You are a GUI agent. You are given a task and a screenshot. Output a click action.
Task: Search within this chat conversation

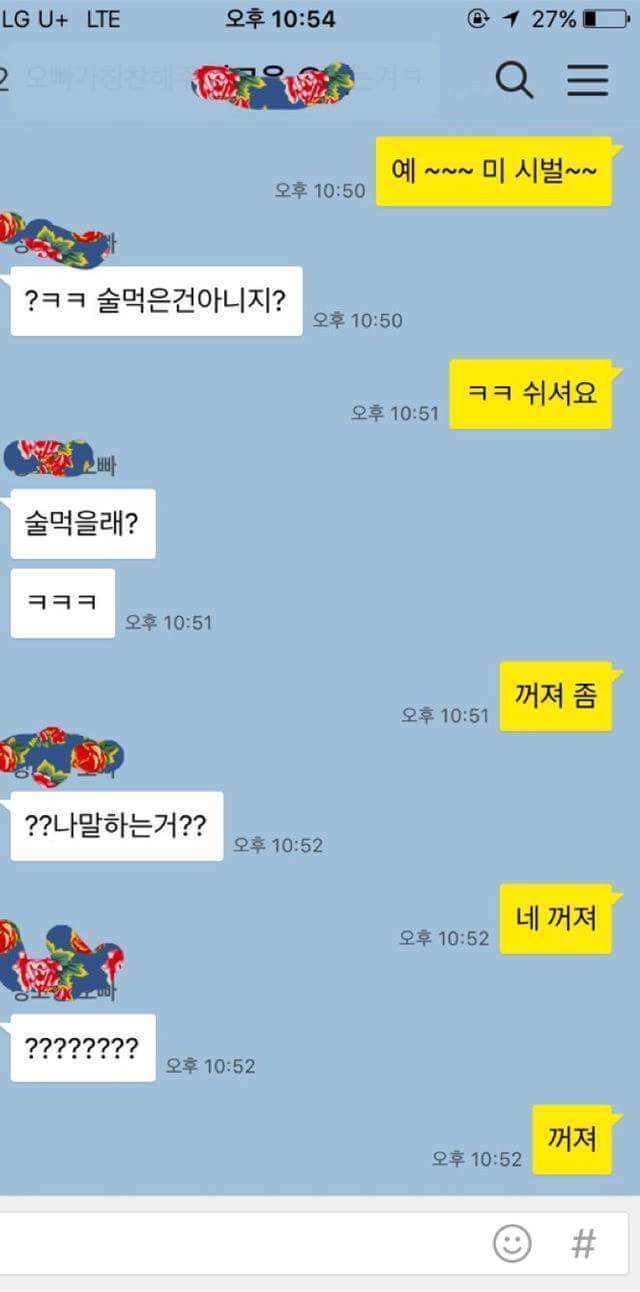point(514,80)
